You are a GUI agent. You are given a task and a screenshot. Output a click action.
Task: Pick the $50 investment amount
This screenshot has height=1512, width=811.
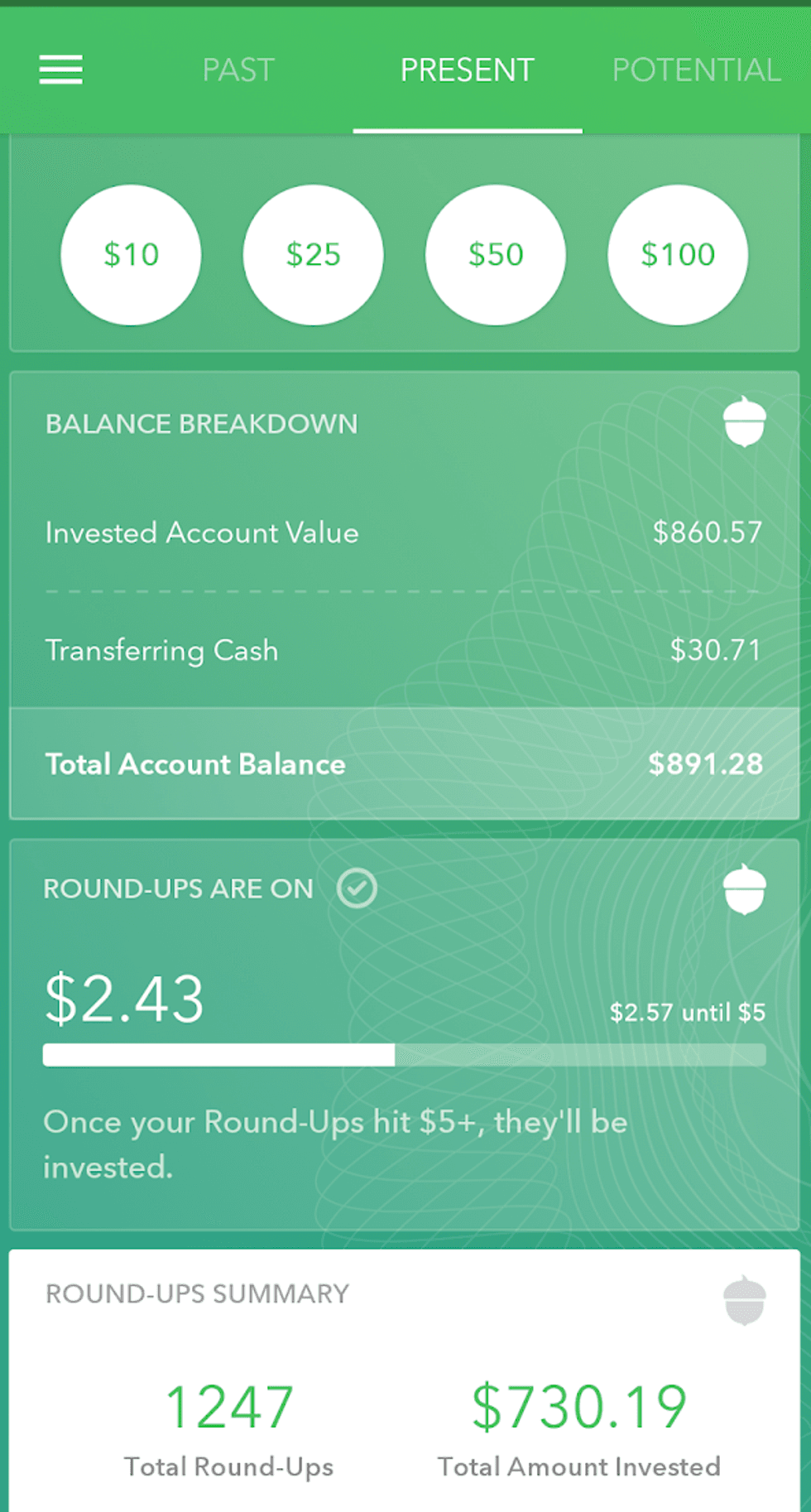click(496, 254)
